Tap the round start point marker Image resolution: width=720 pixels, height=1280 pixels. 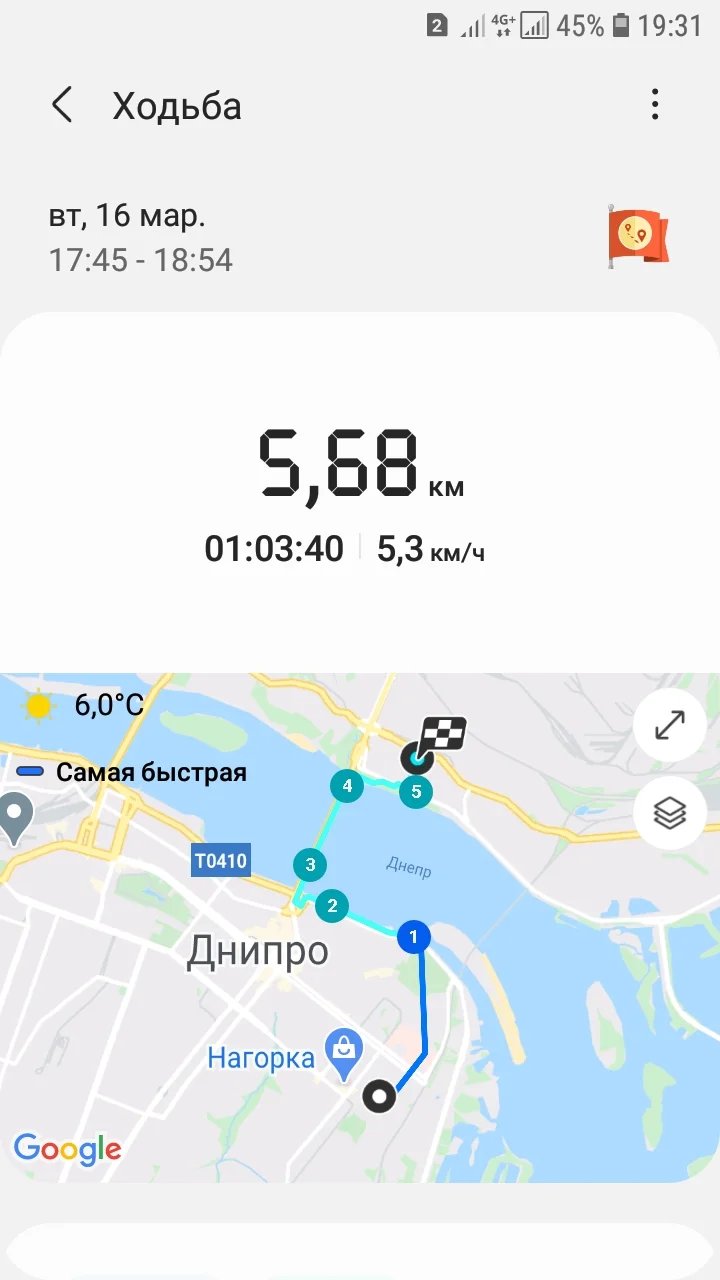(378, 1097)
